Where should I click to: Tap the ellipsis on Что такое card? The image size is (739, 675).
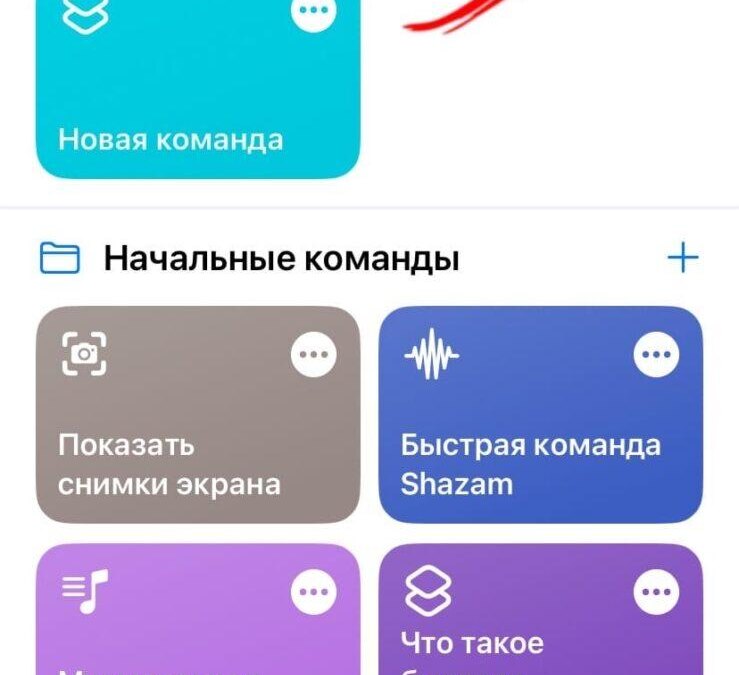click(656, 593)
